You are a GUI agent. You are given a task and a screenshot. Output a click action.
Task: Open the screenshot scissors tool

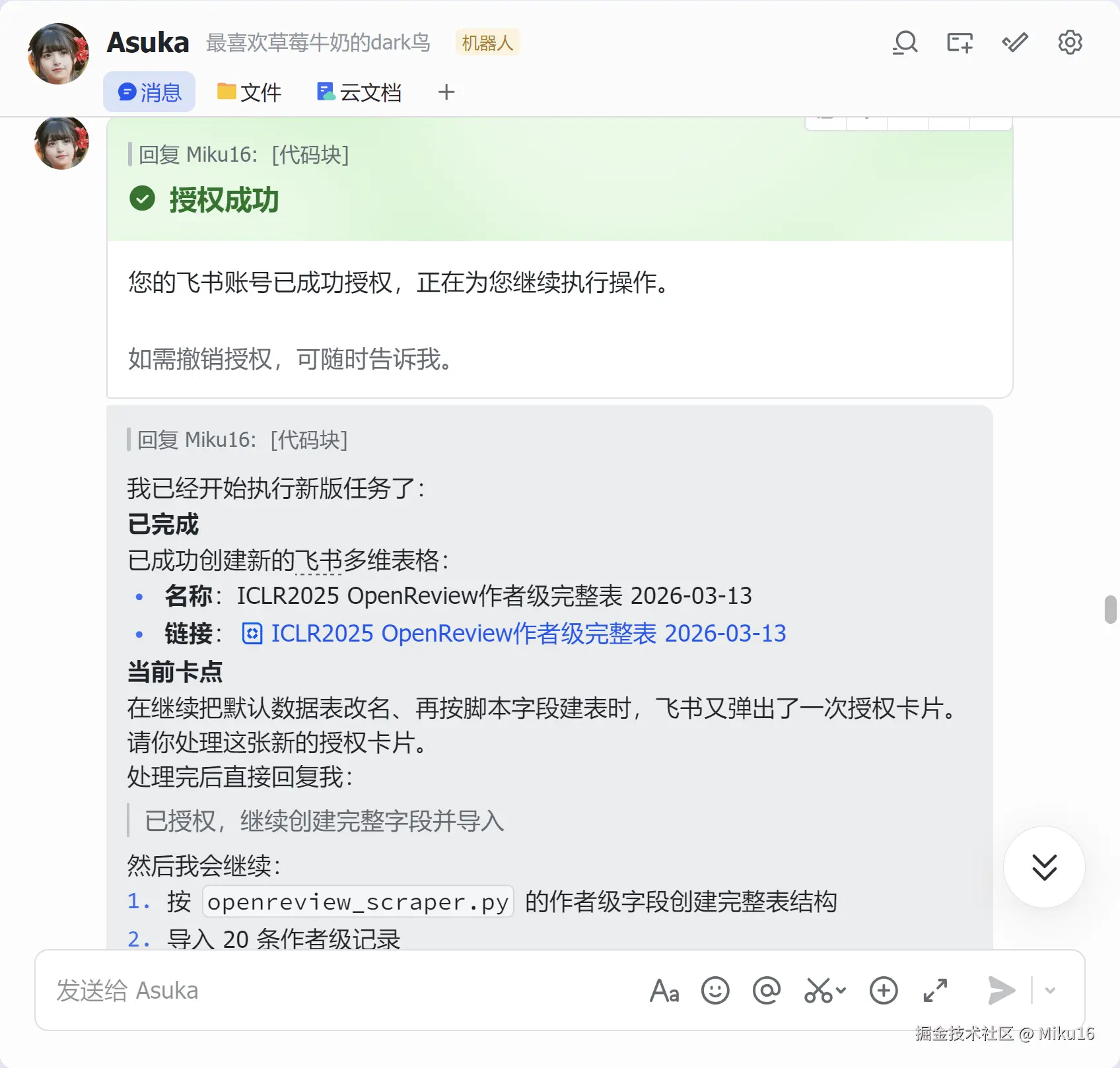pos(819,991)
